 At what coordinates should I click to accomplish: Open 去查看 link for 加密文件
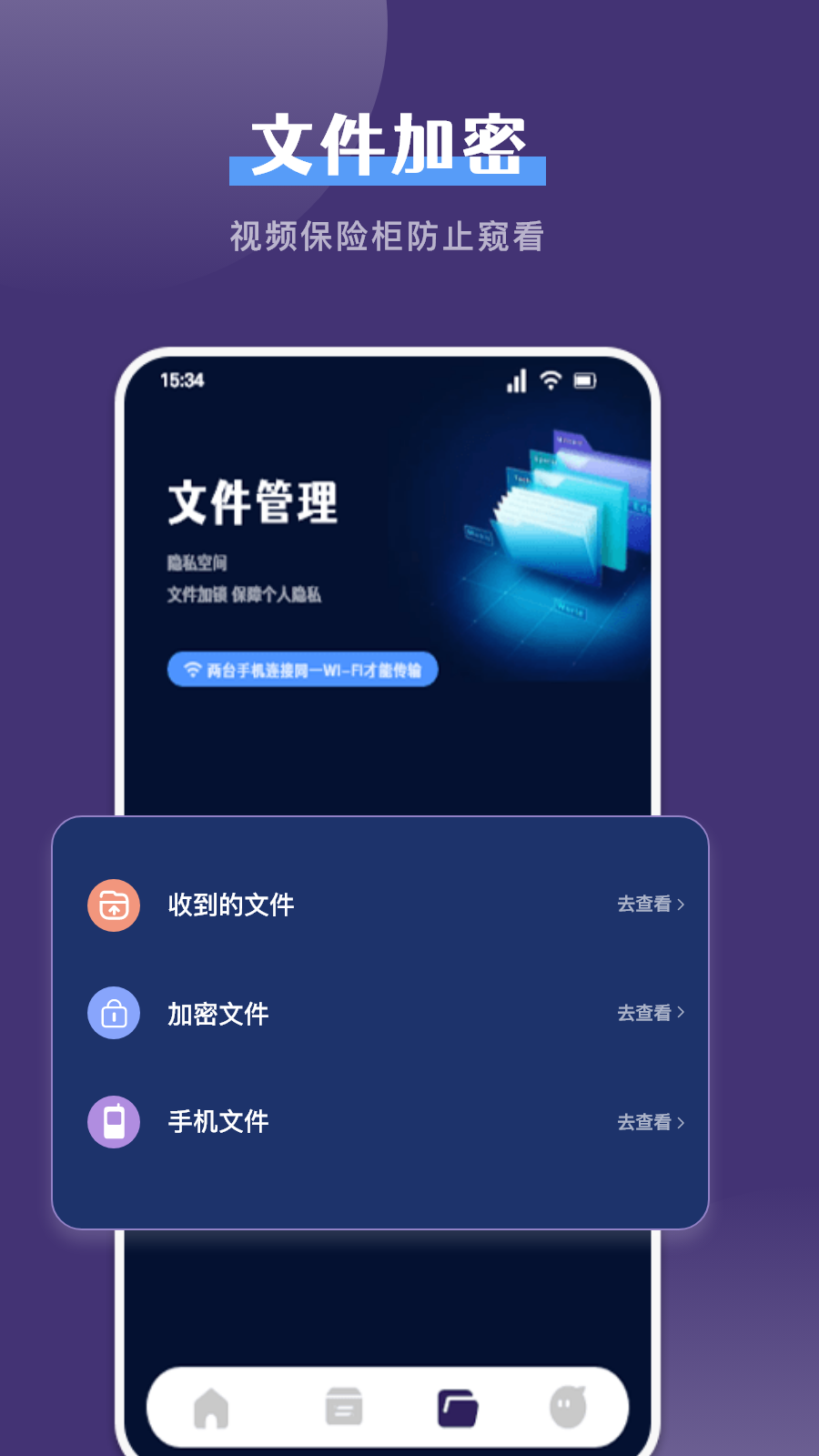[648, 1013]
